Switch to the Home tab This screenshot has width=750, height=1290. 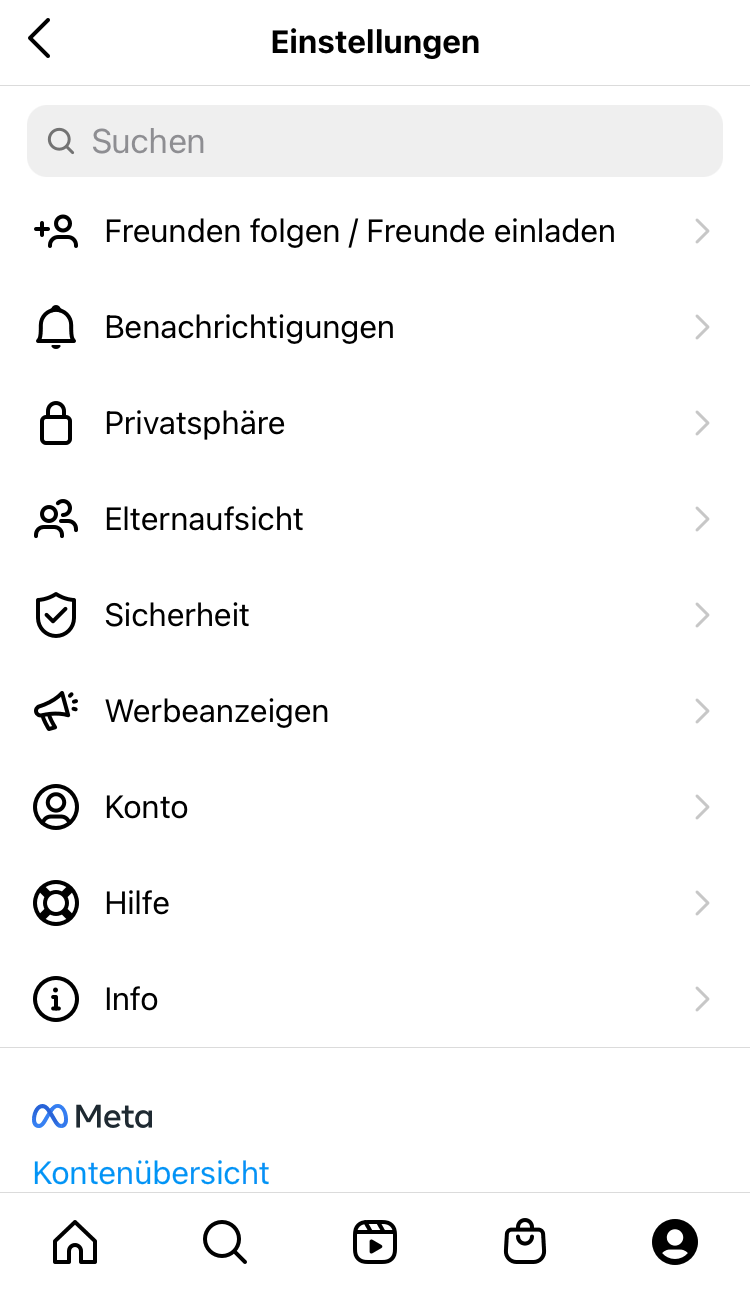click(x=75, y=1242)
